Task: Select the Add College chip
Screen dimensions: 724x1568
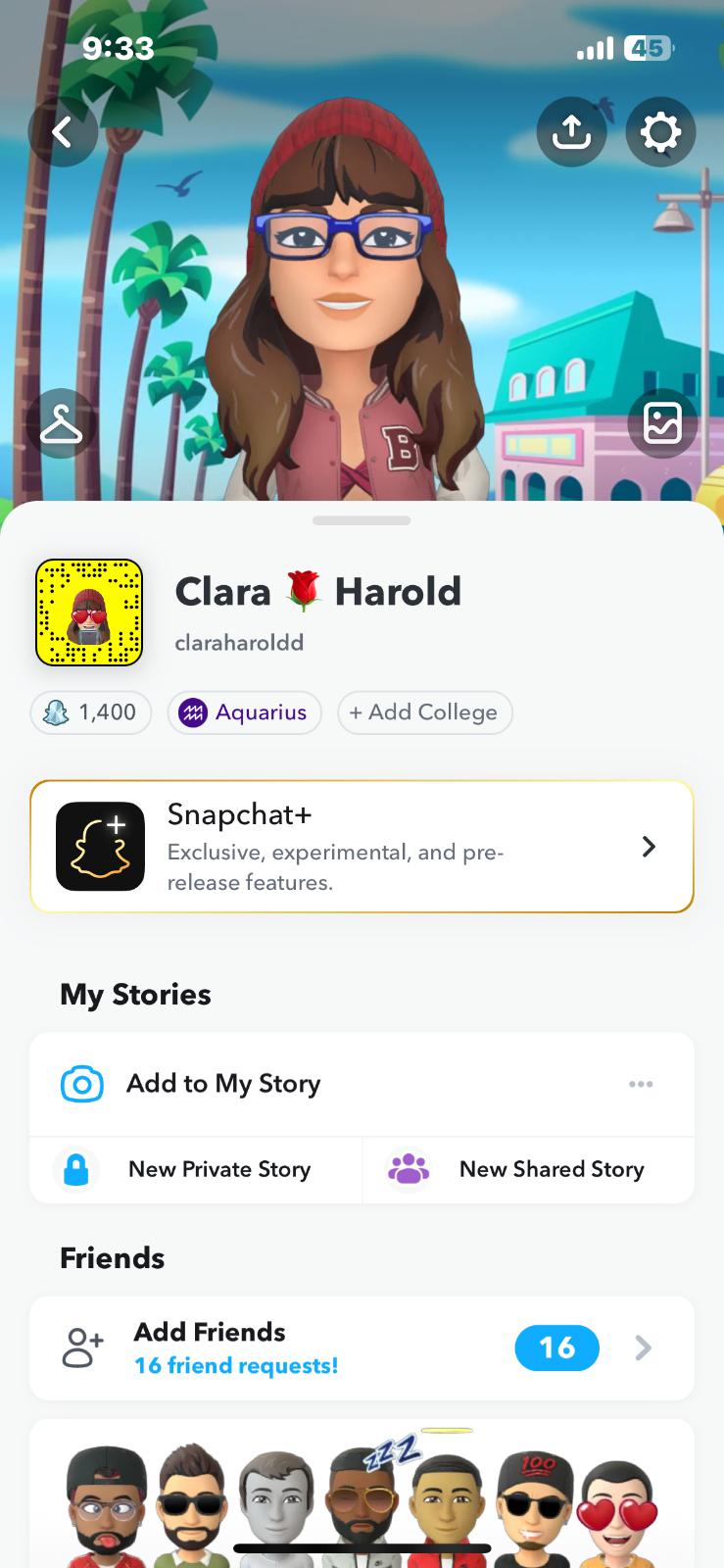Action: point(424,712)
